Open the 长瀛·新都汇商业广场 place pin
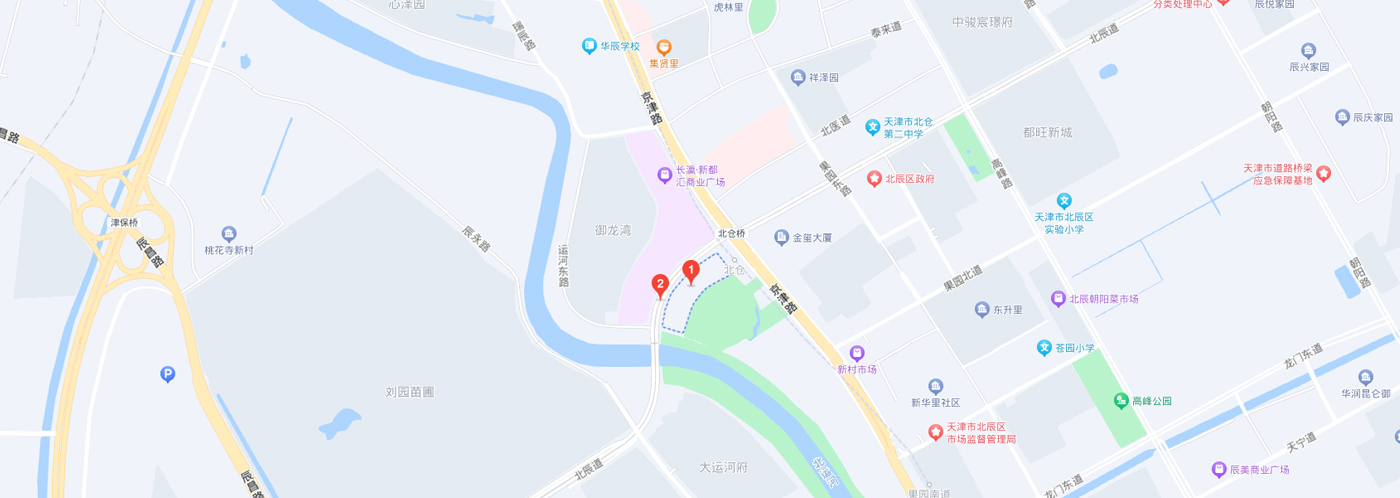The width and height of the screenshot is (1400, 498). pos(664,175)
